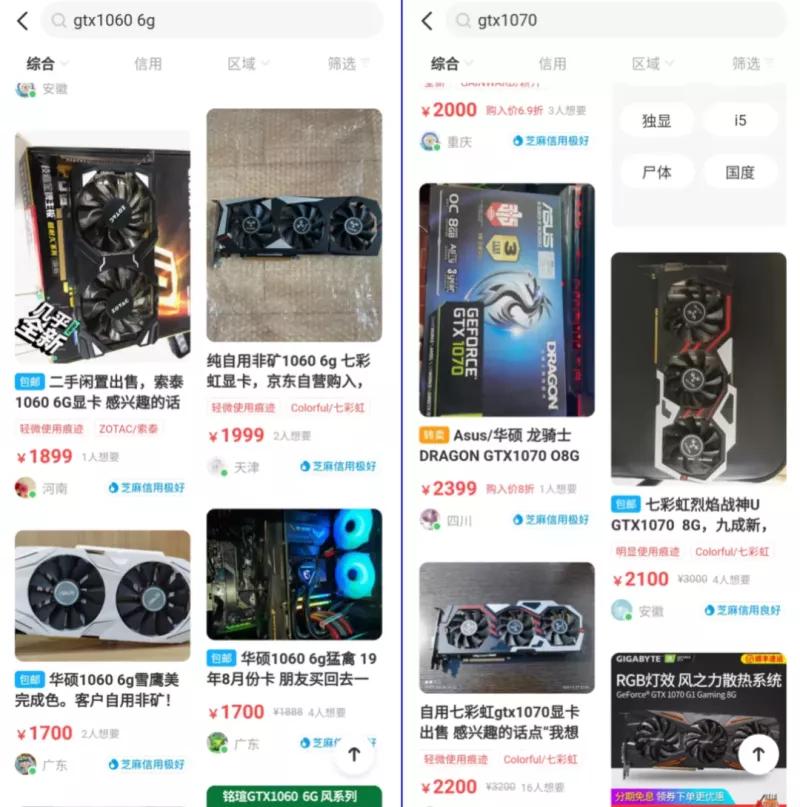This screenshot has width=800, height=807.
Task: Select the 综合 tab on the right page
Action: tap(446, 62)
